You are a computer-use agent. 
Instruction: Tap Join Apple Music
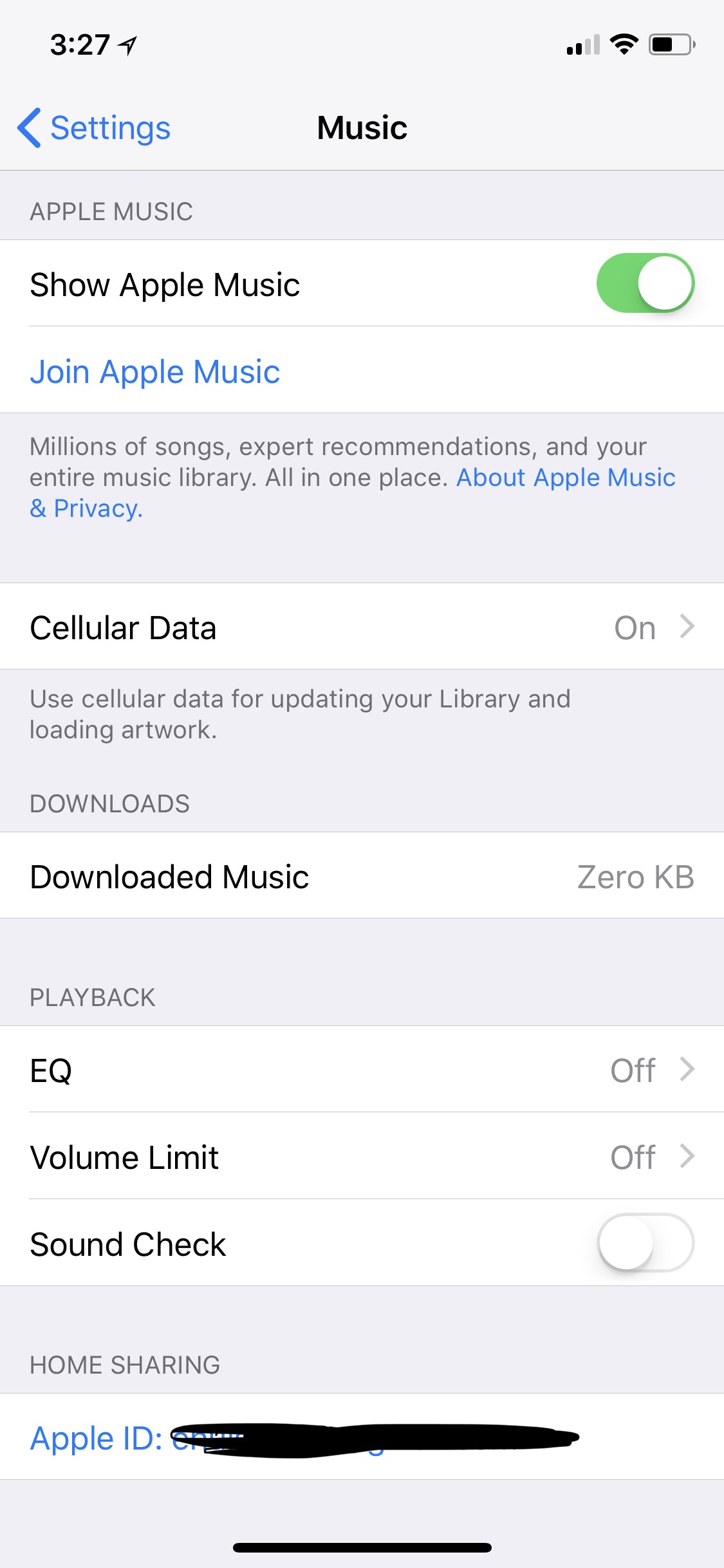[x=155, y=371]
